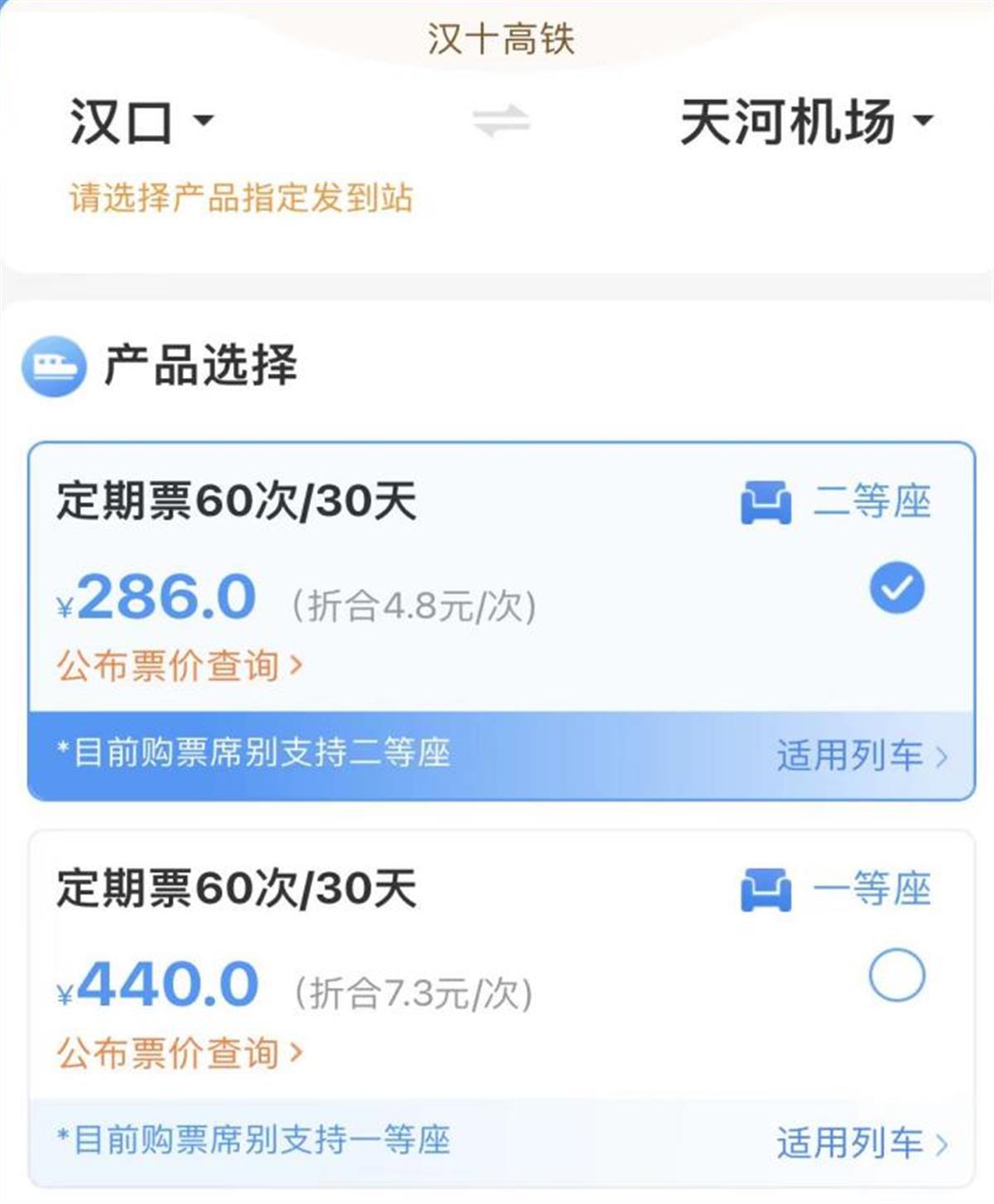View 适用列车 for the 一等座 ticket
Screen dimensions: 994x1204
861,1143
